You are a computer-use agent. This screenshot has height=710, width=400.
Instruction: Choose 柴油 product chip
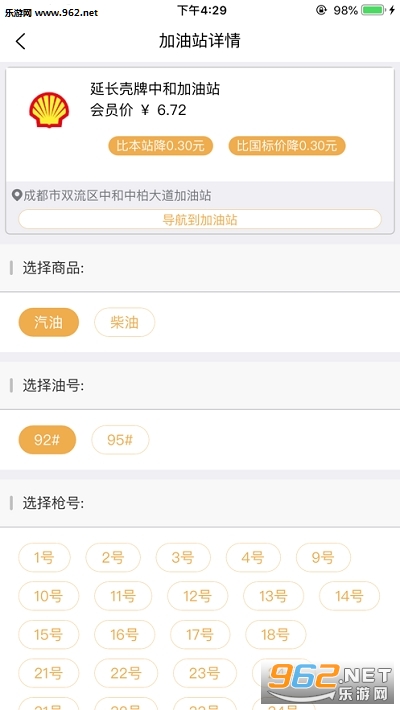pyautogui.click(x=125, y=322)
